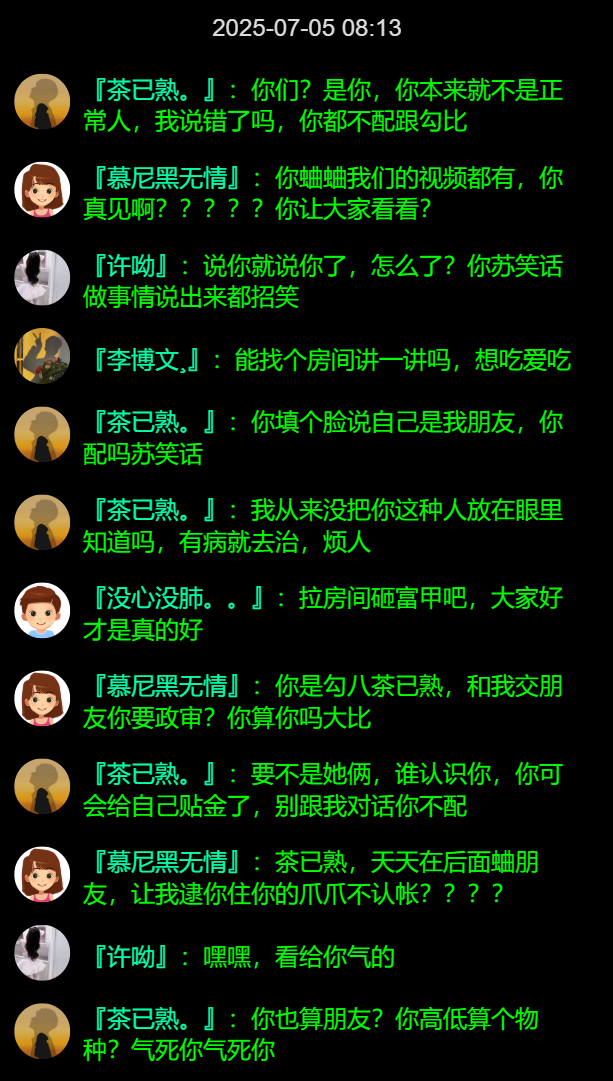
Task: Open 李博文's avatar beside the '能找个房间' message
Action: (42, 356)
